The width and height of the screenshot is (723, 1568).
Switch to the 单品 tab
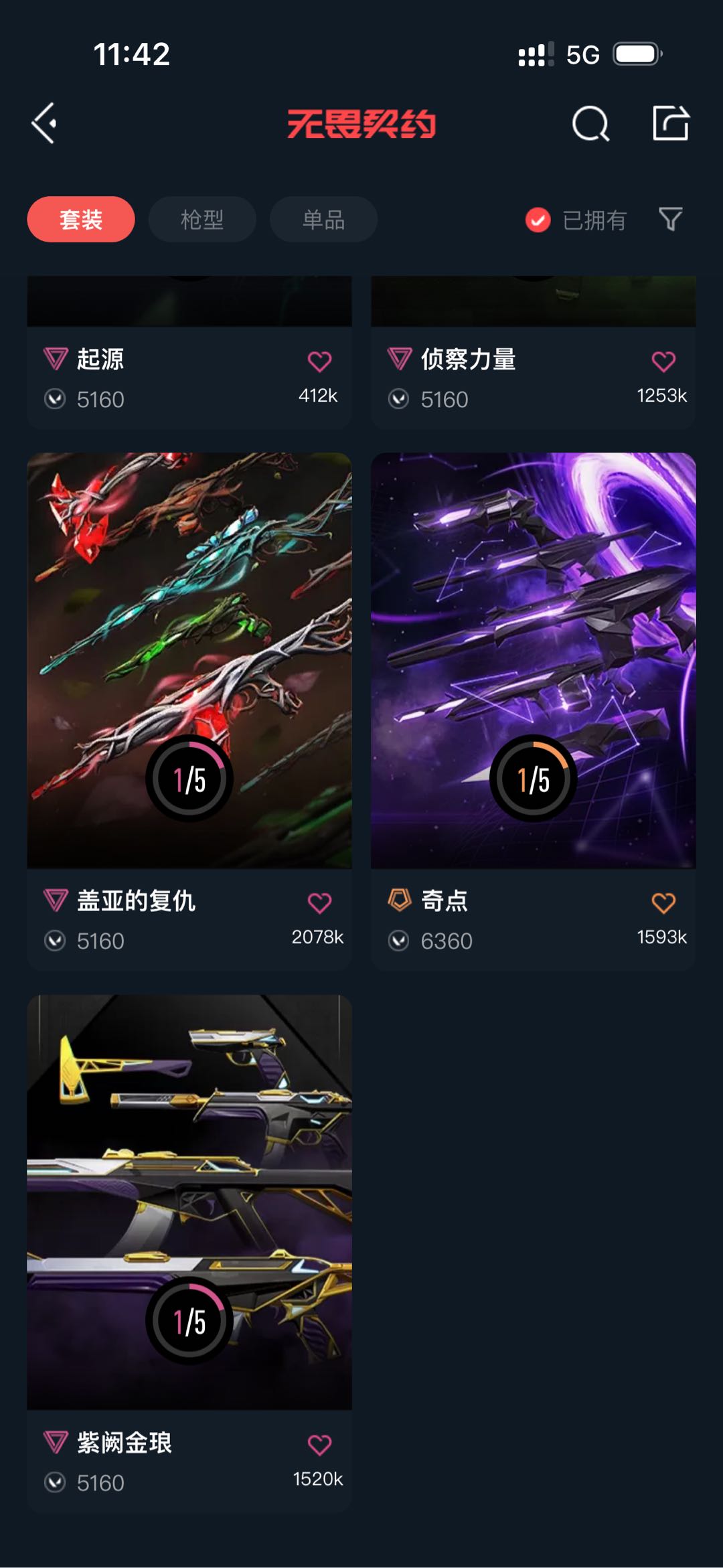[323, 220]
